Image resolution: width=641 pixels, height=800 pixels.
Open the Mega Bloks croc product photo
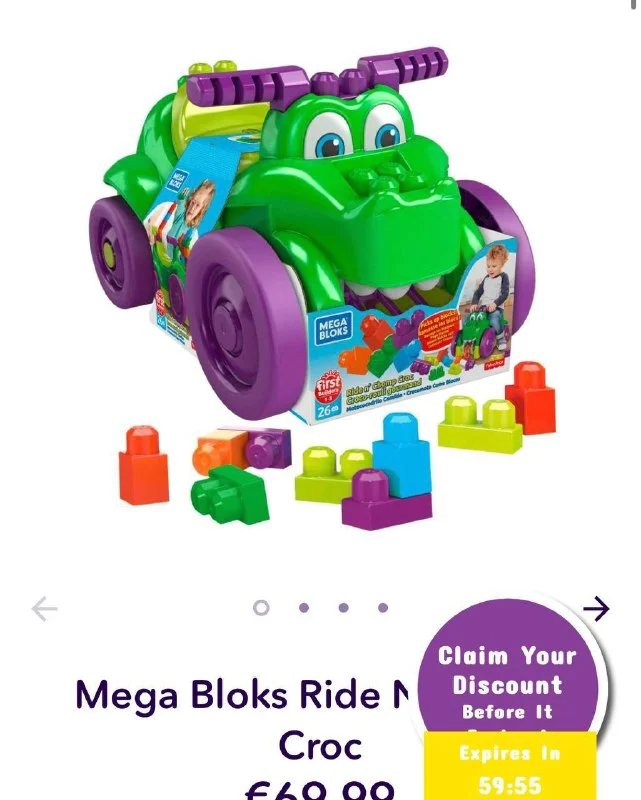(x=320, y=290)
